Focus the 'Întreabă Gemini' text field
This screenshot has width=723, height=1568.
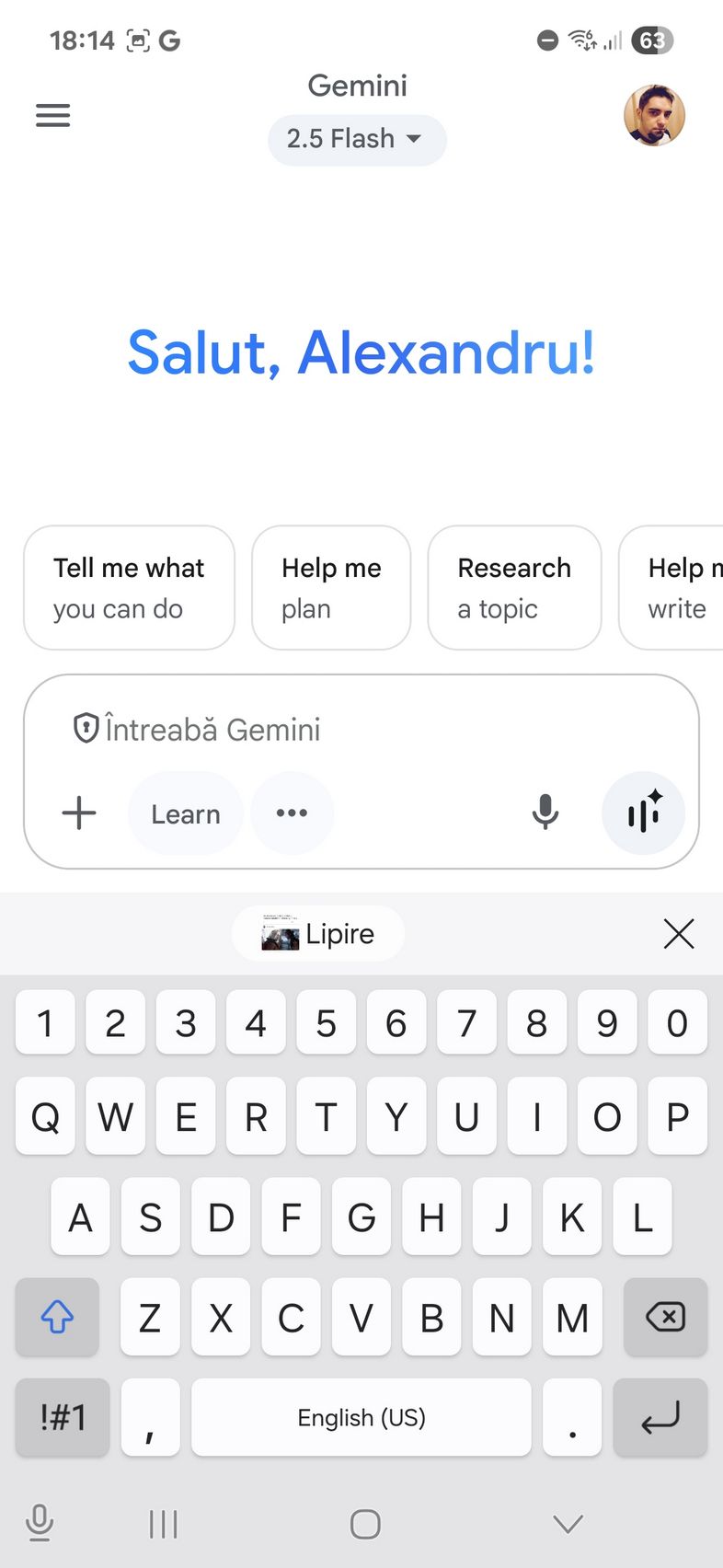pos(361,730)
